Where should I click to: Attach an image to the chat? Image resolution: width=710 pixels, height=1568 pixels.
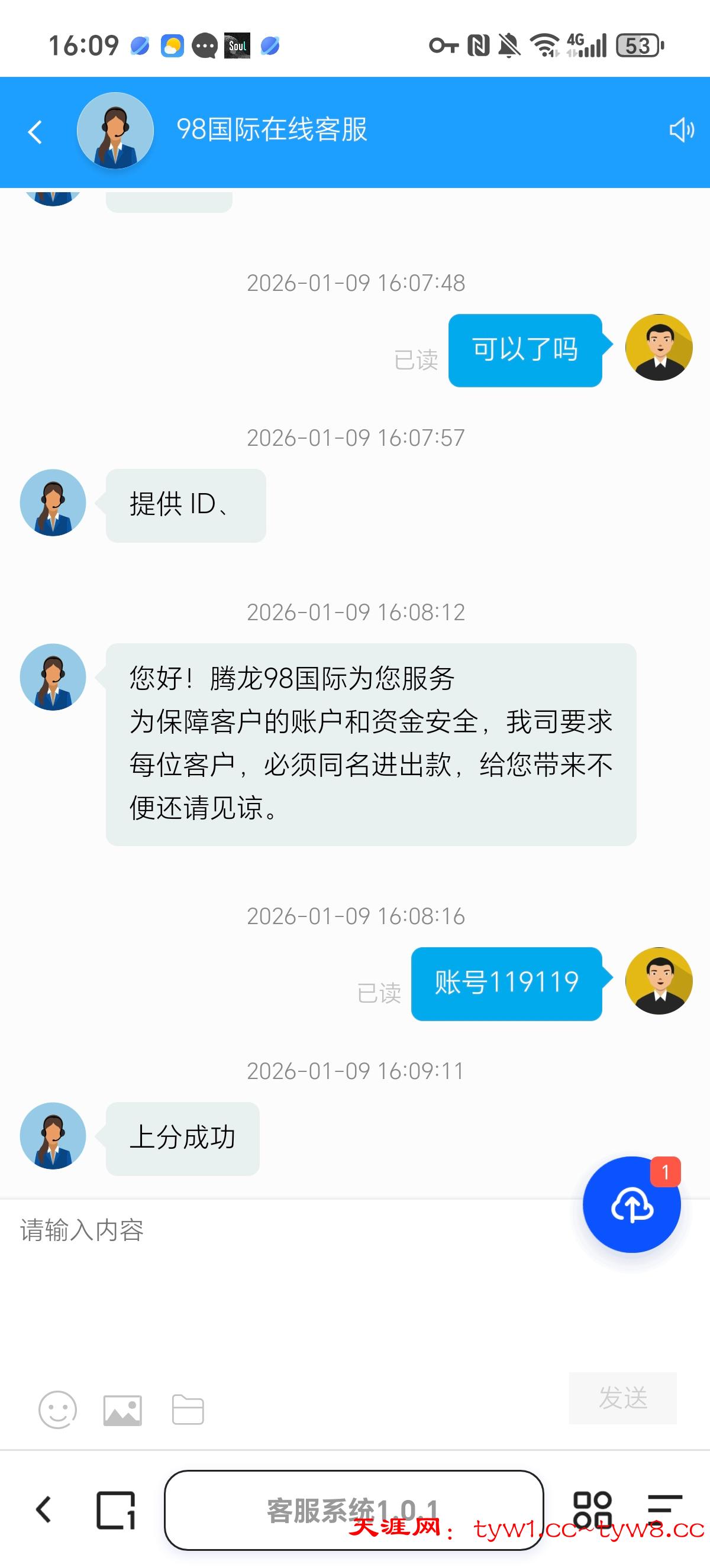[x=122, y=1410]
